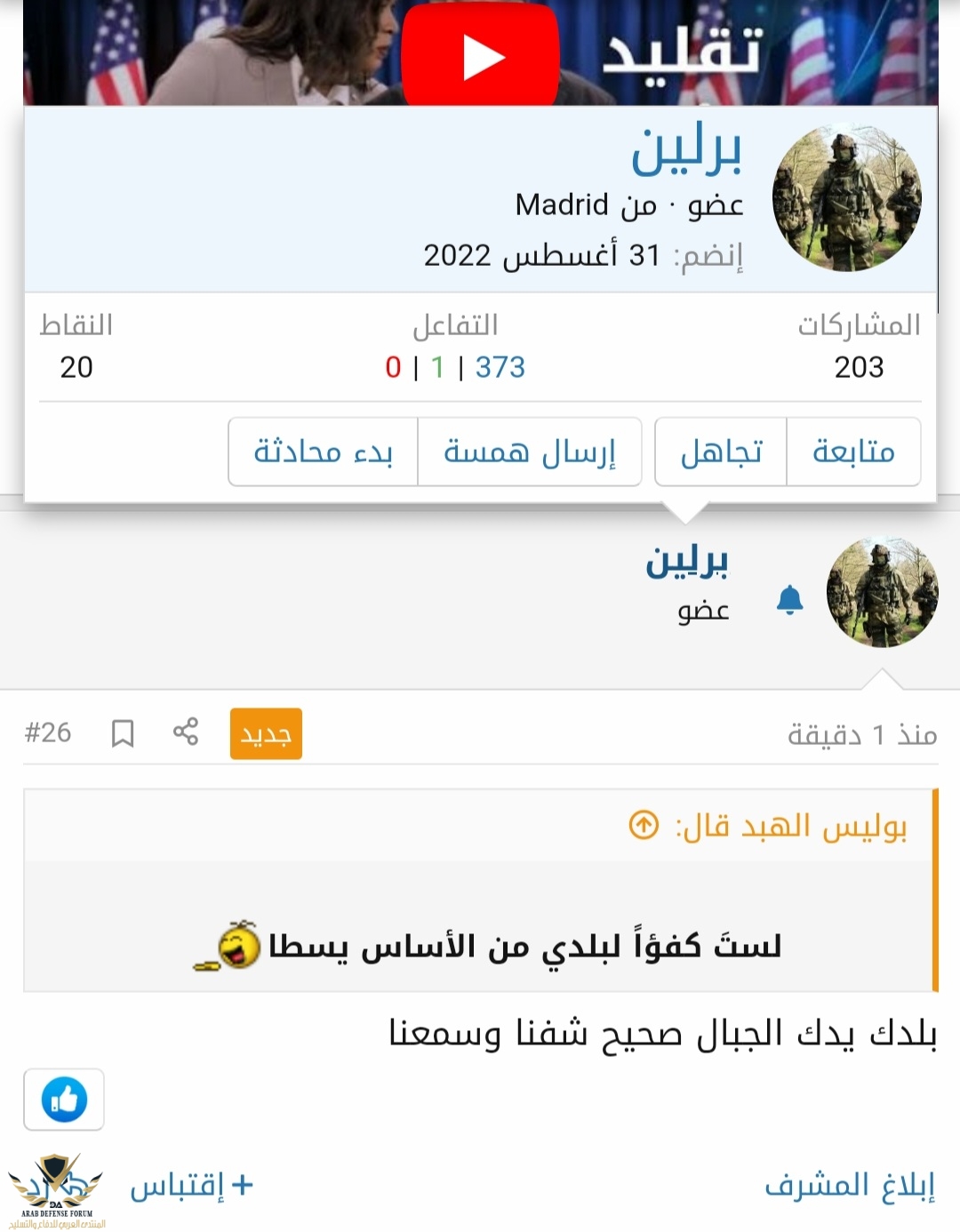Like this reply with the thumbs up
This screenshot has width=960, height=1232.
[x=64, y=1100]
